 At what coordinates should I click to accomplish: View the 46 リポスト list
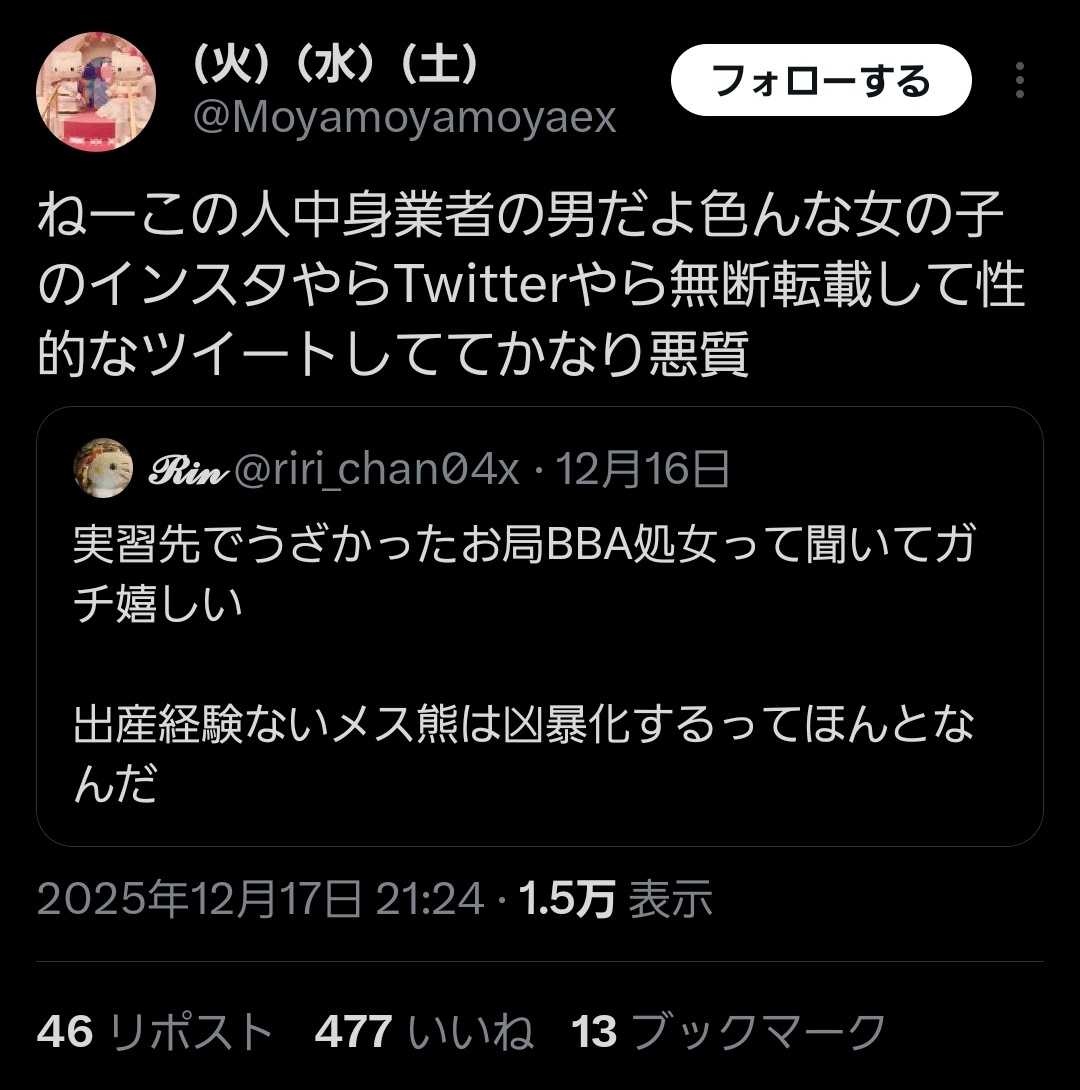155,1031
